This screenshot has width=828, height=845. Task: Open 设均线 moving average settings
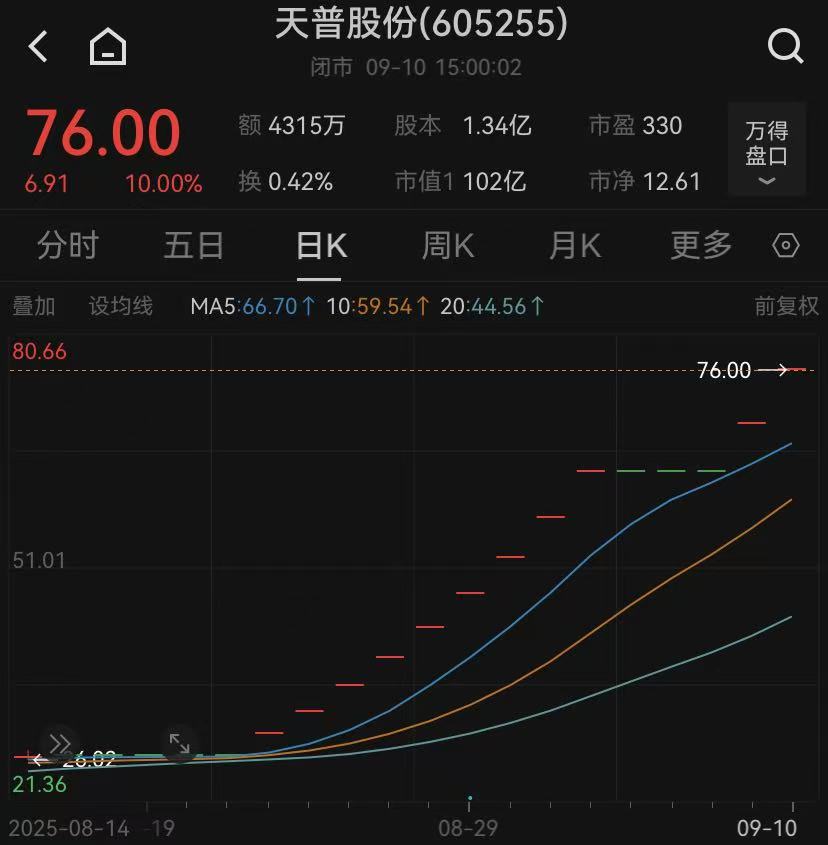tap(121, 306)
